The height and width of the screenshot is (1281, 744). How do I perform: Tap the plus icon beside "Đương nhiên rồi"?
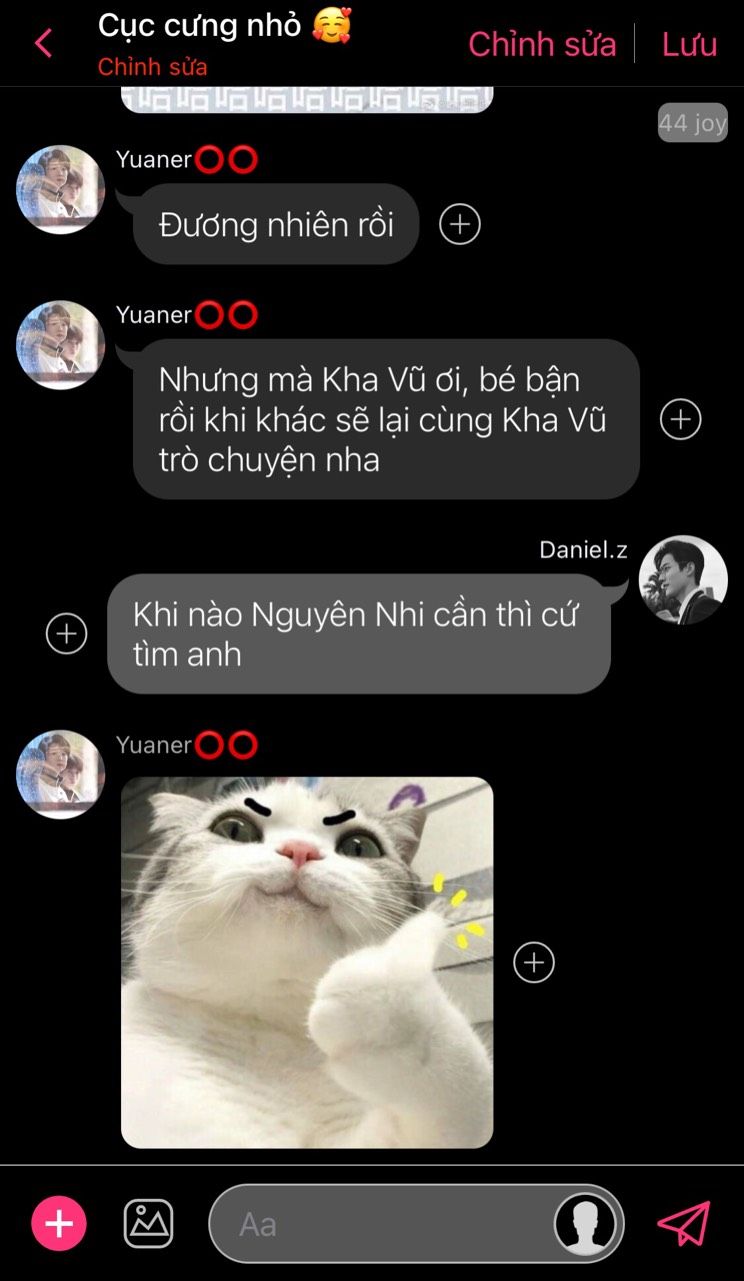pos(460,224)
